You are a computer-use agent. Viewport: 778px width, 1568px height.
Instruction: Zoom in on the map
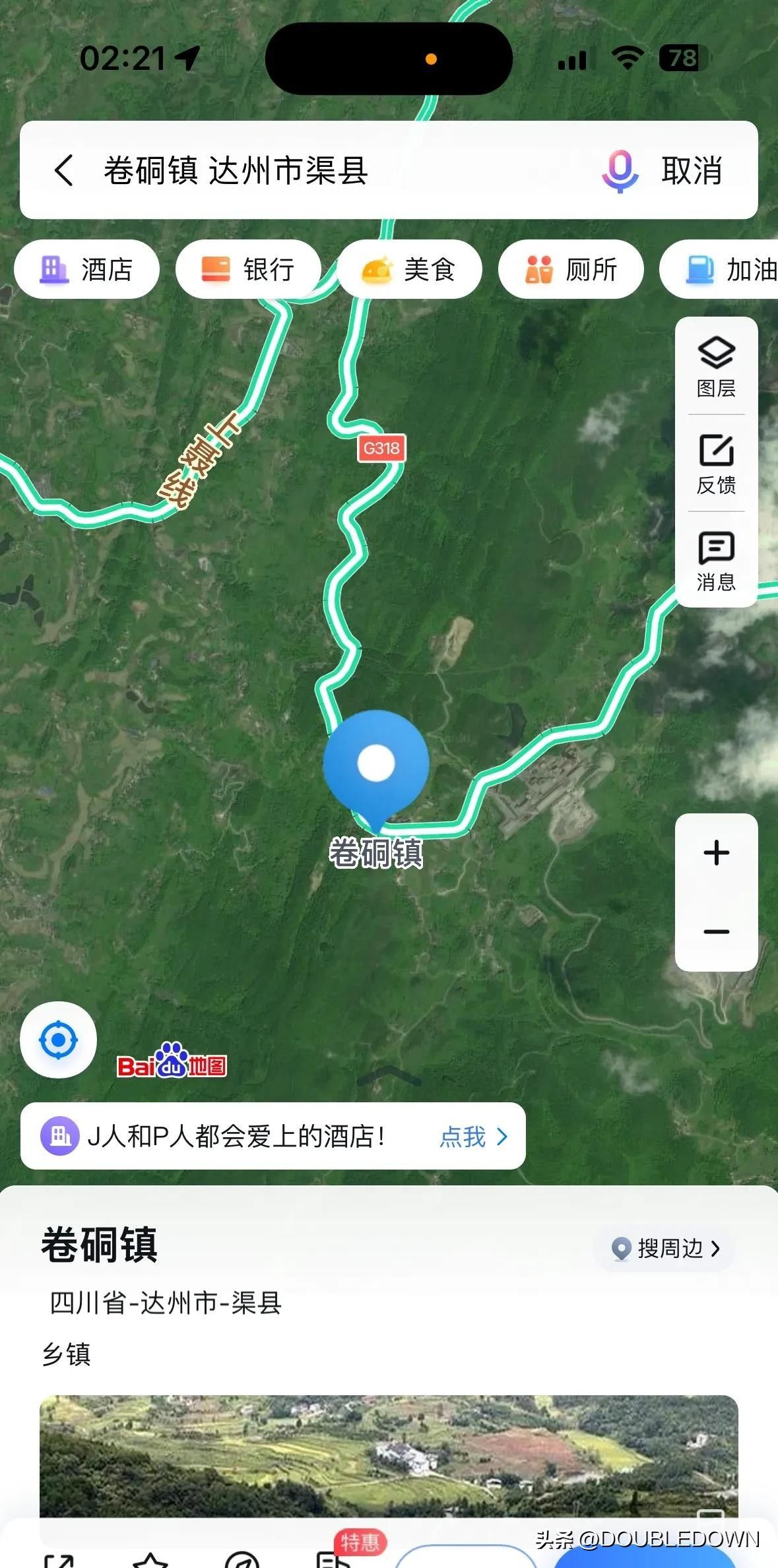[x=716, y=853]
